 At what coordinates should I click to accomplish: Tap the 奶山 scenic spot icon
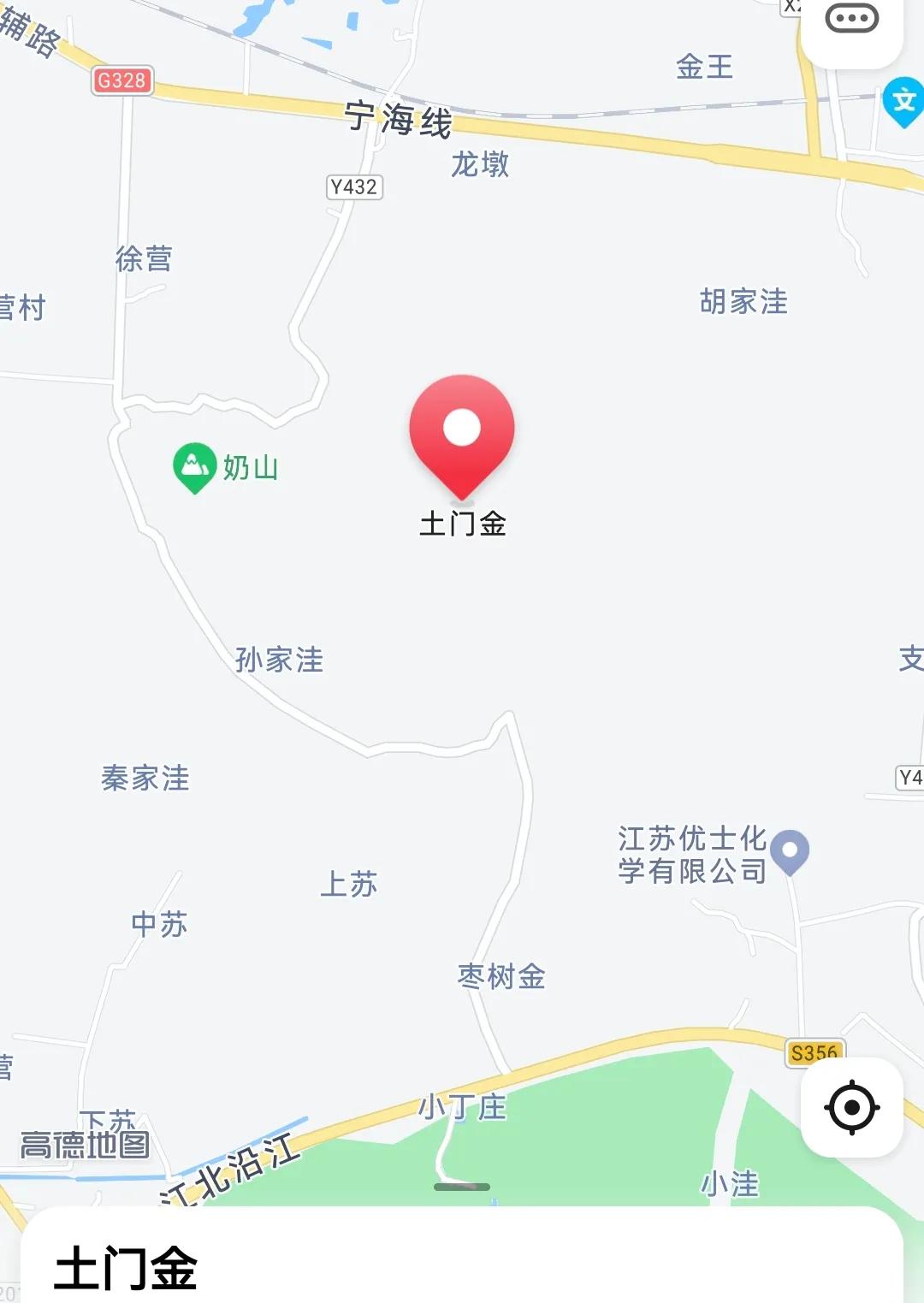pyautogui.click(x=194, y=465)
